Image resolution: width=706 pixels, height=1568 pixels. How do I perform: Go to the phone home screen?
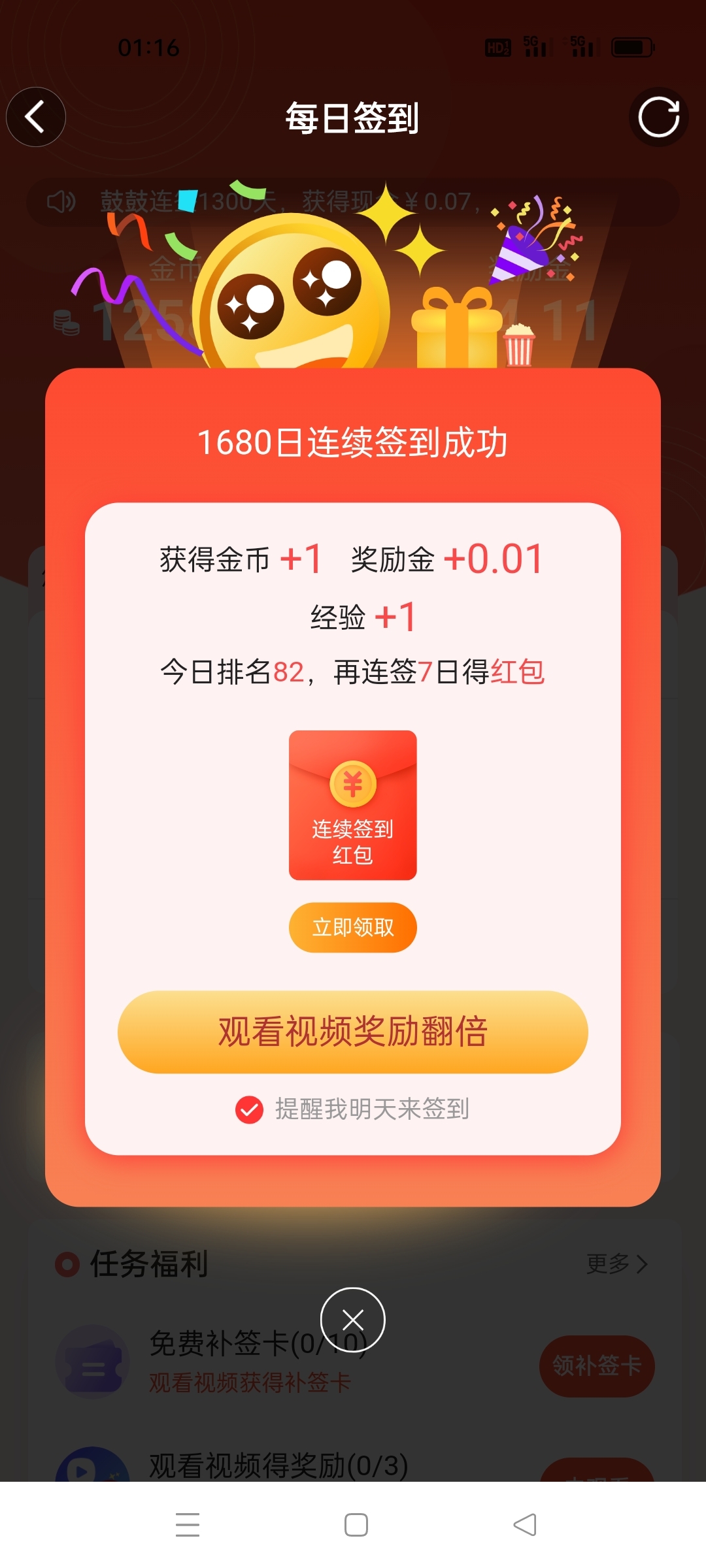pyautogui.click(x=356, y=1524)
